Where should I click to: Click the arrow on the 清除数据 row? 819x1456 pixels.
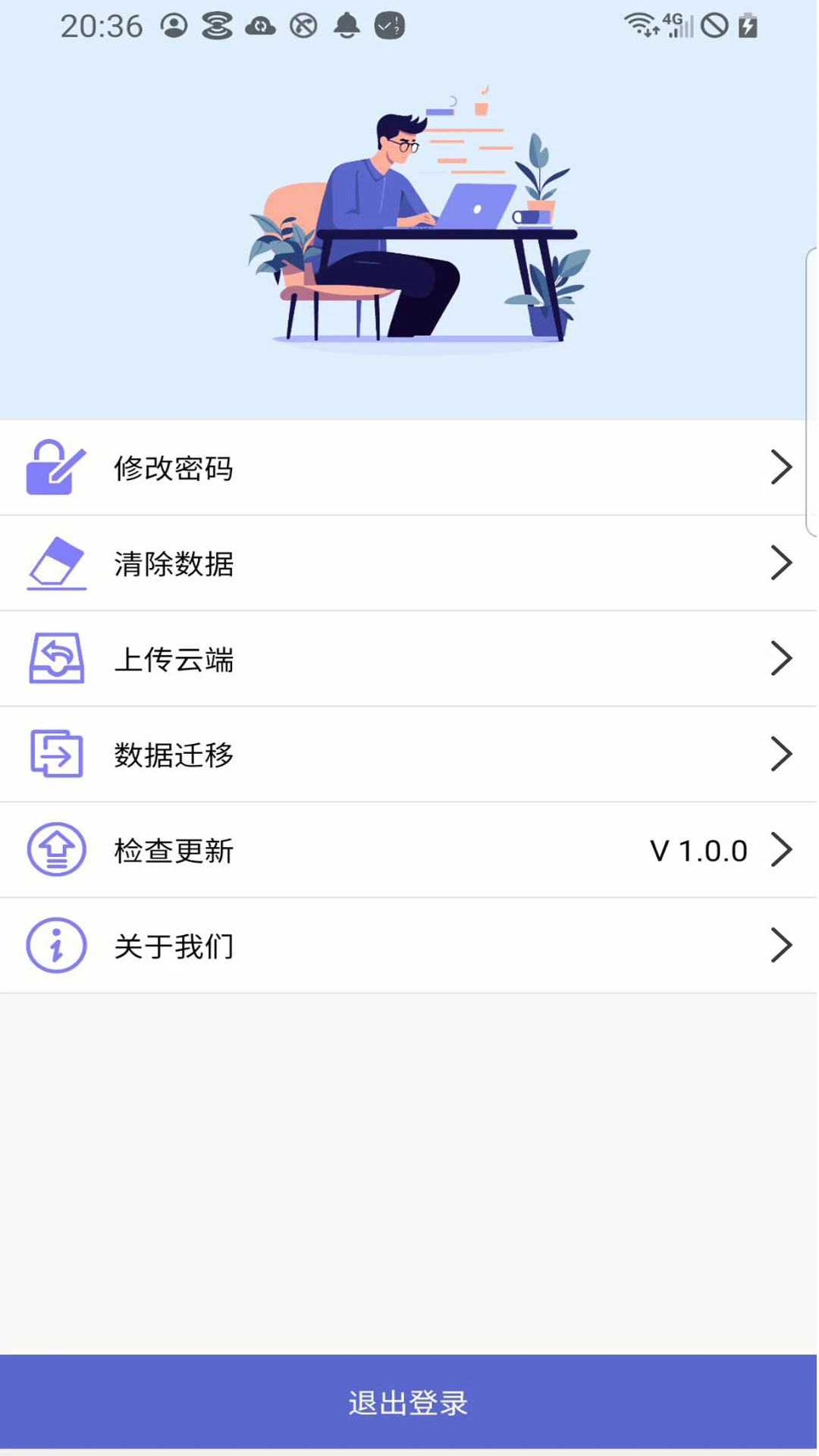point(782,563)
